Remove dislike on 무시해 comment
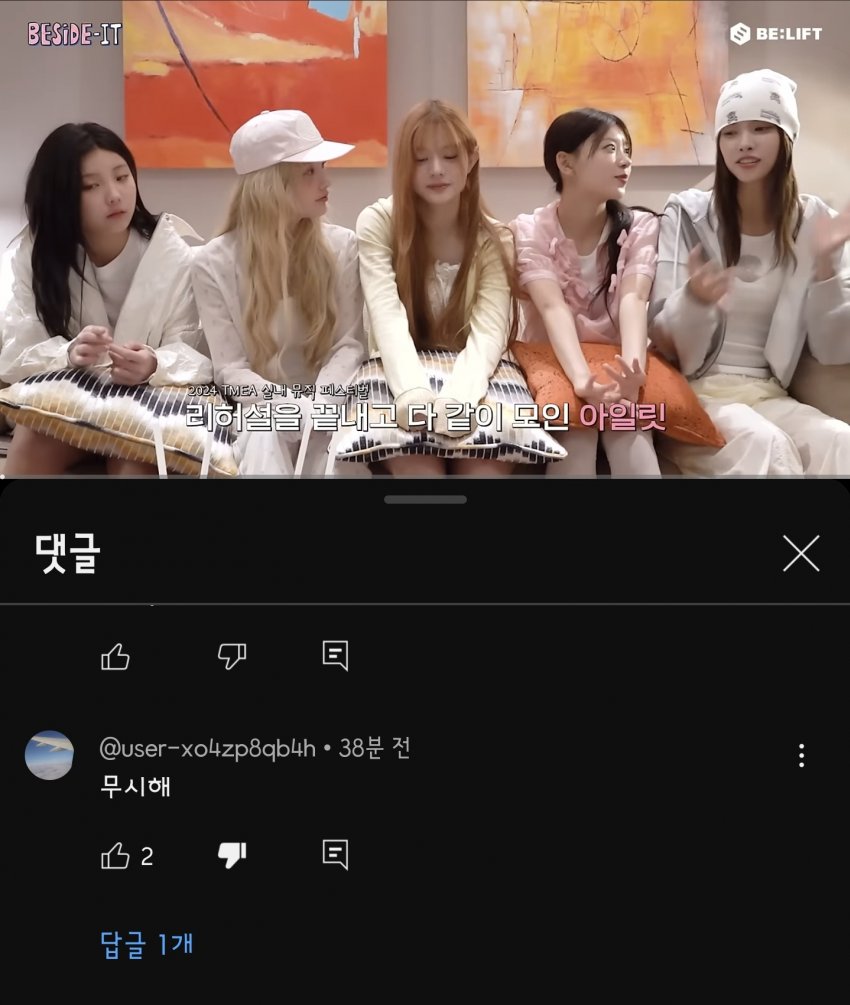 pyautogui.click(x=232, y=856)
